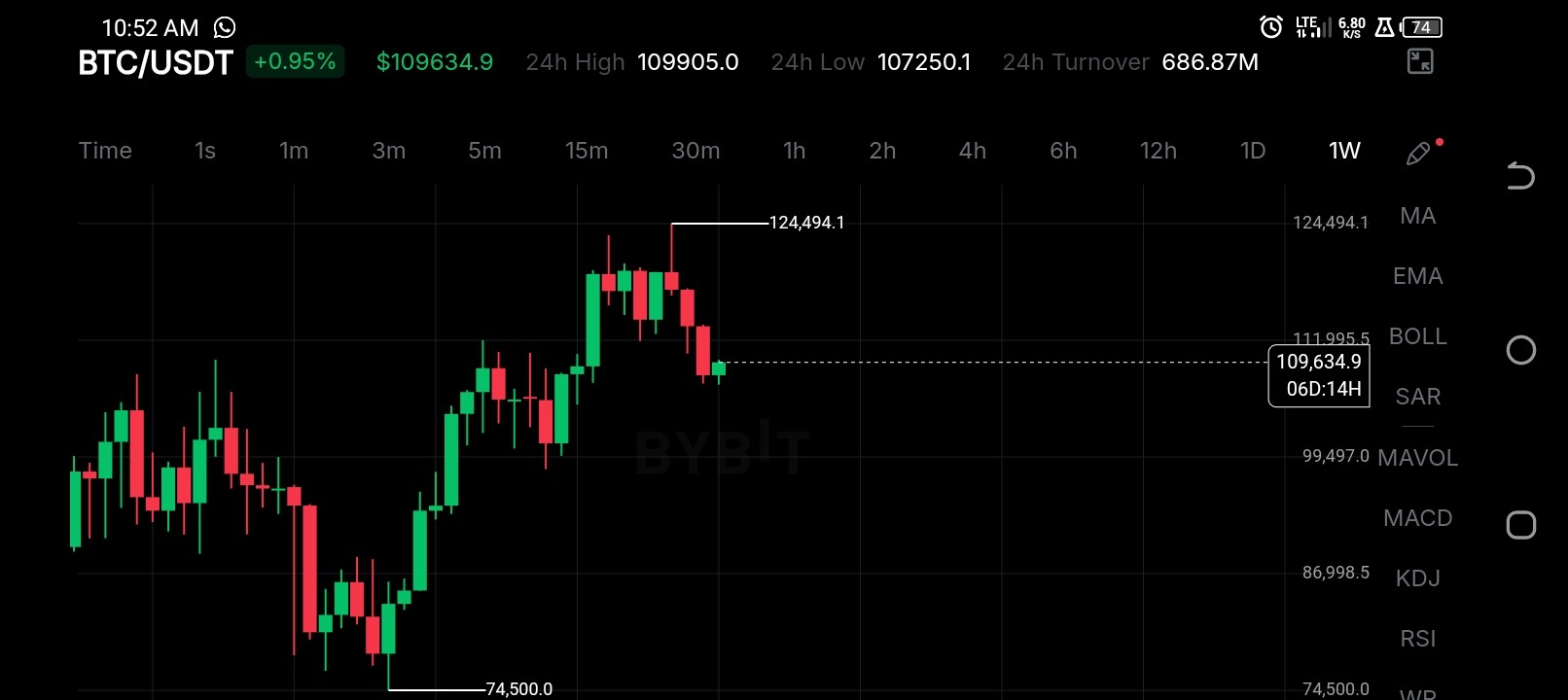Enable the EMA indicator
1568x700 pixels.
(1417, 276)
